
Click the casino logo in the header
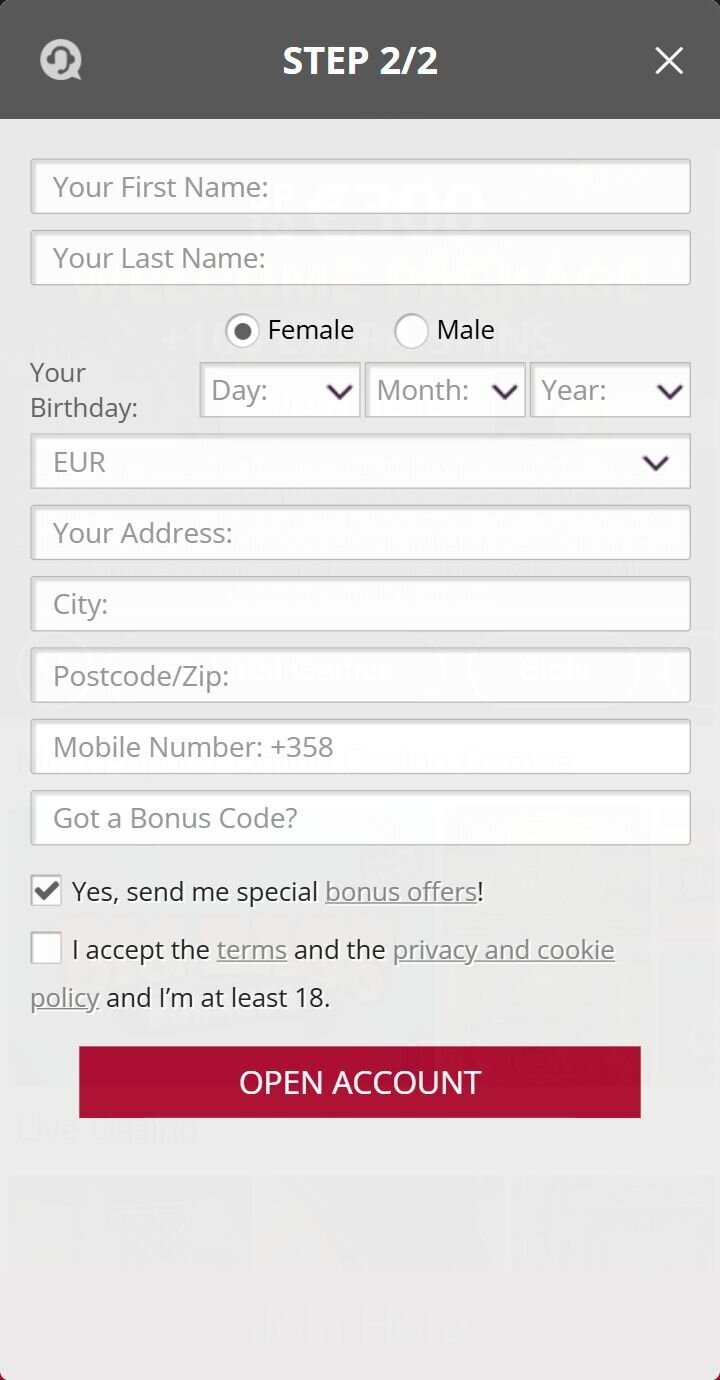(60, 59)
